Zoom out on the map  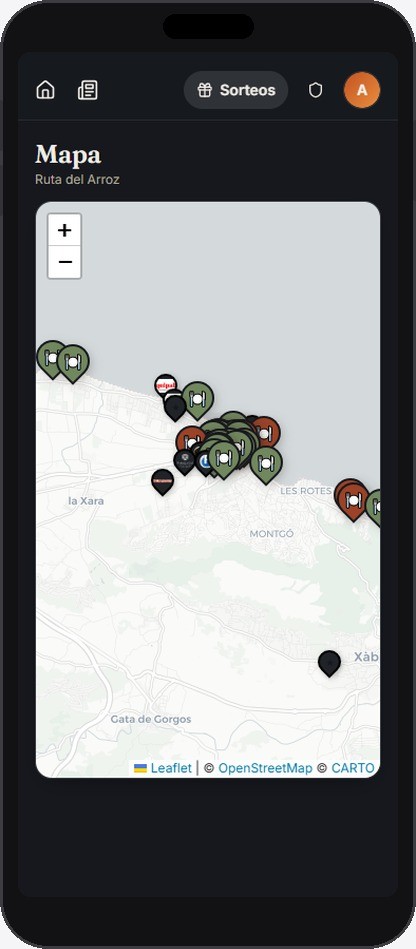click(x=65, y=262)
